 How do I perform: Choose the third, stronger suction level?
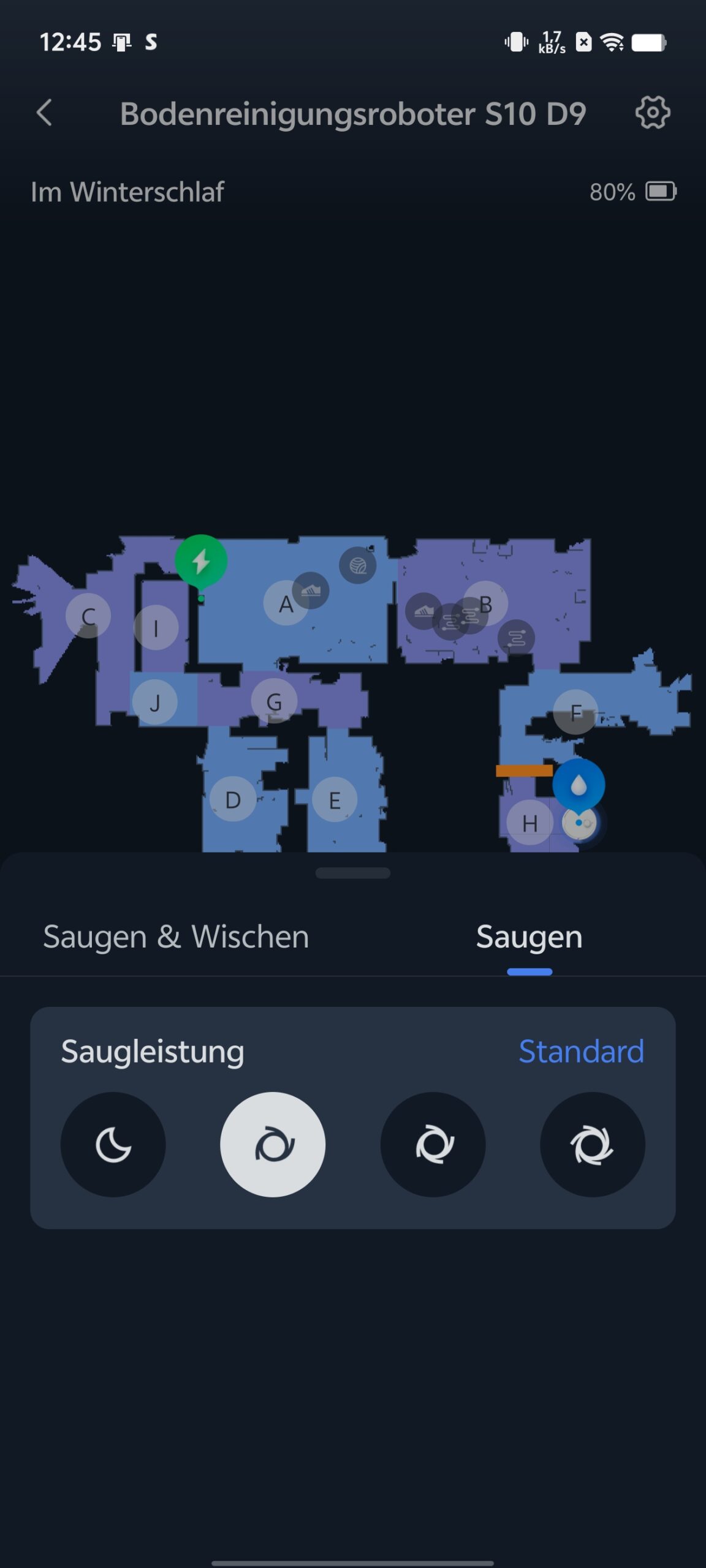click(x=433, y=1144)
